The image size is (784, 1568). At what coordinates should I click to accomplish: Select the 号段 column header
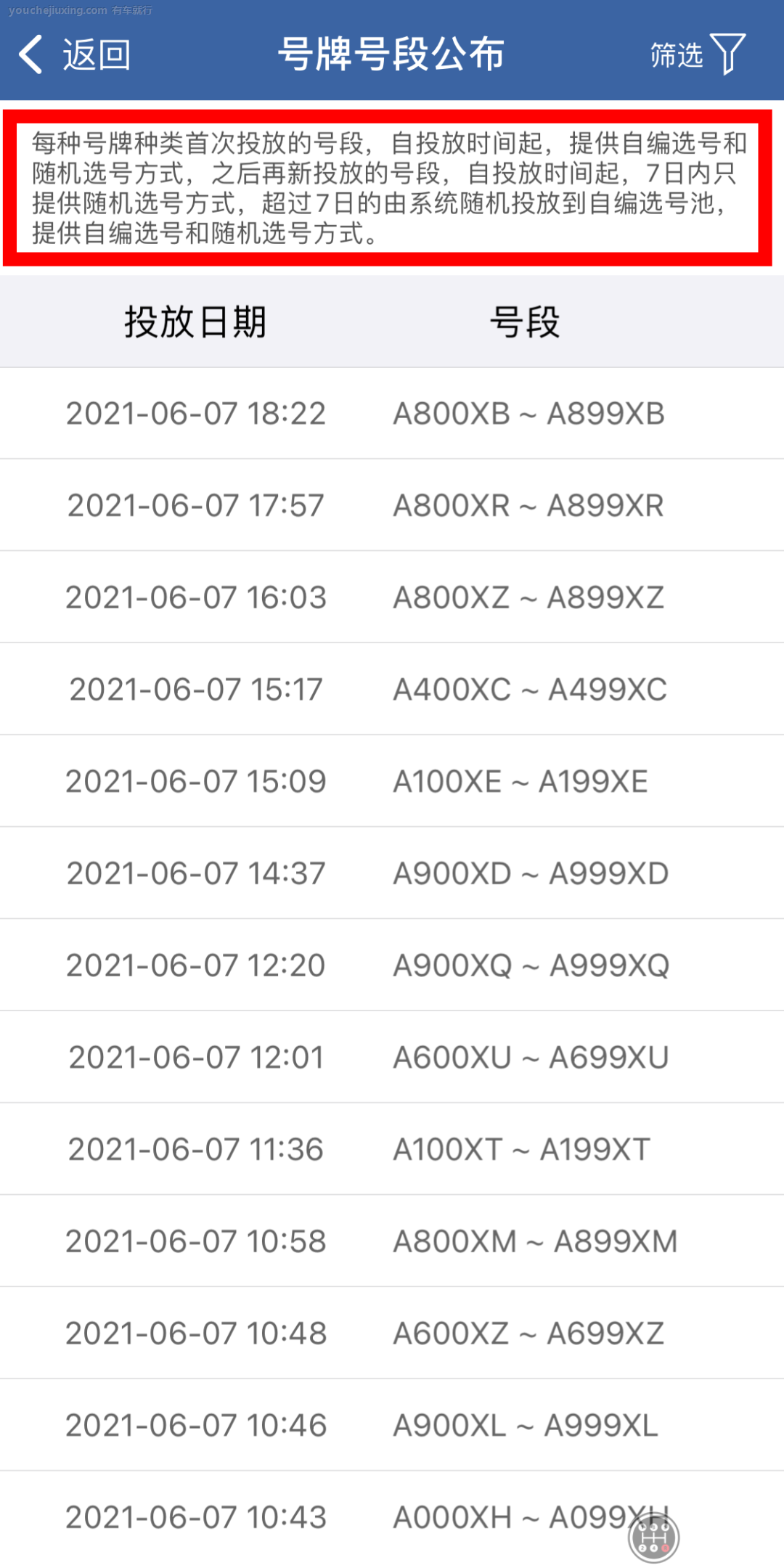tap(525, 322)
